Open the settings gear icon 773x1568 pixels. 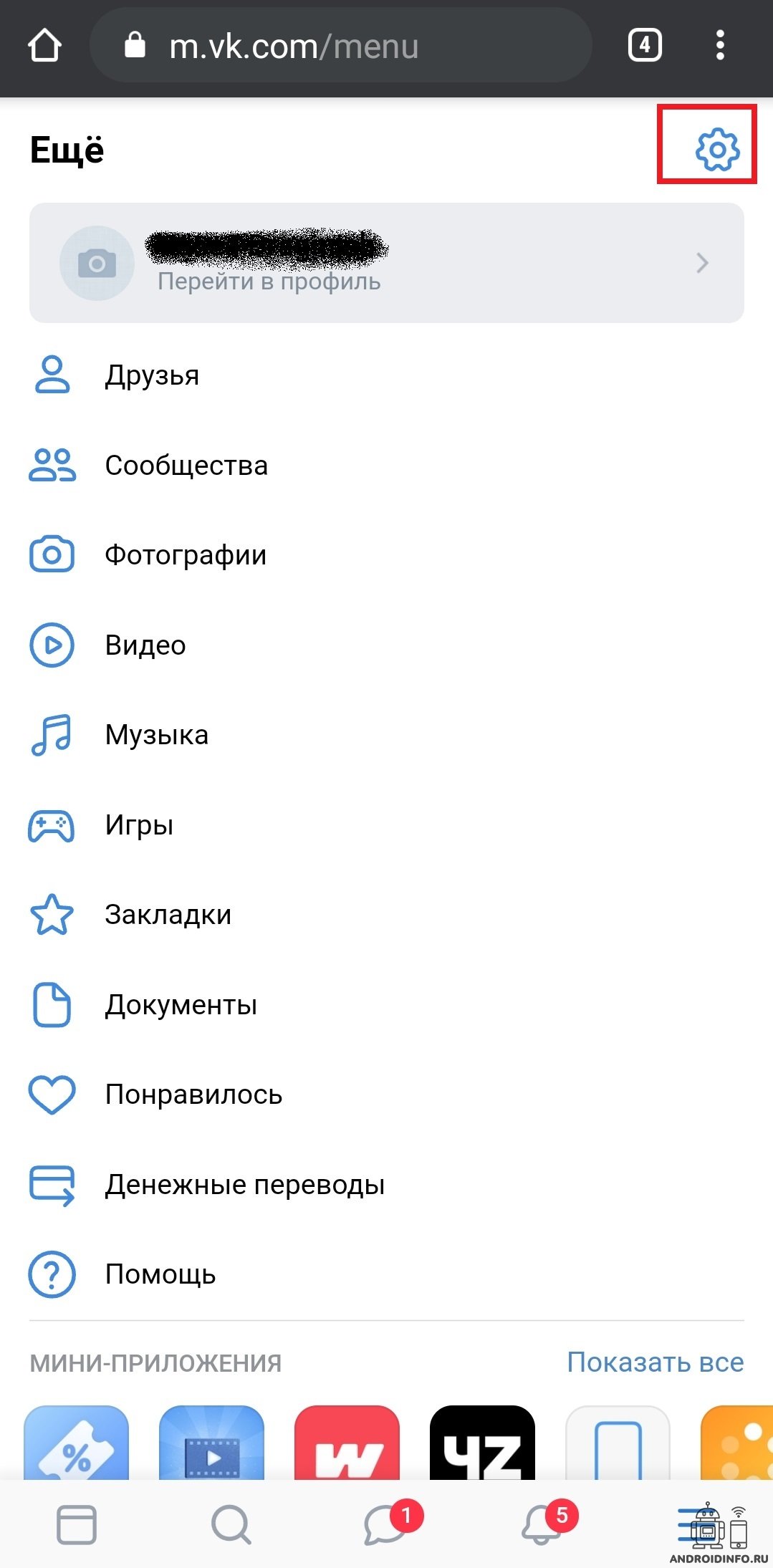[716, 149]
